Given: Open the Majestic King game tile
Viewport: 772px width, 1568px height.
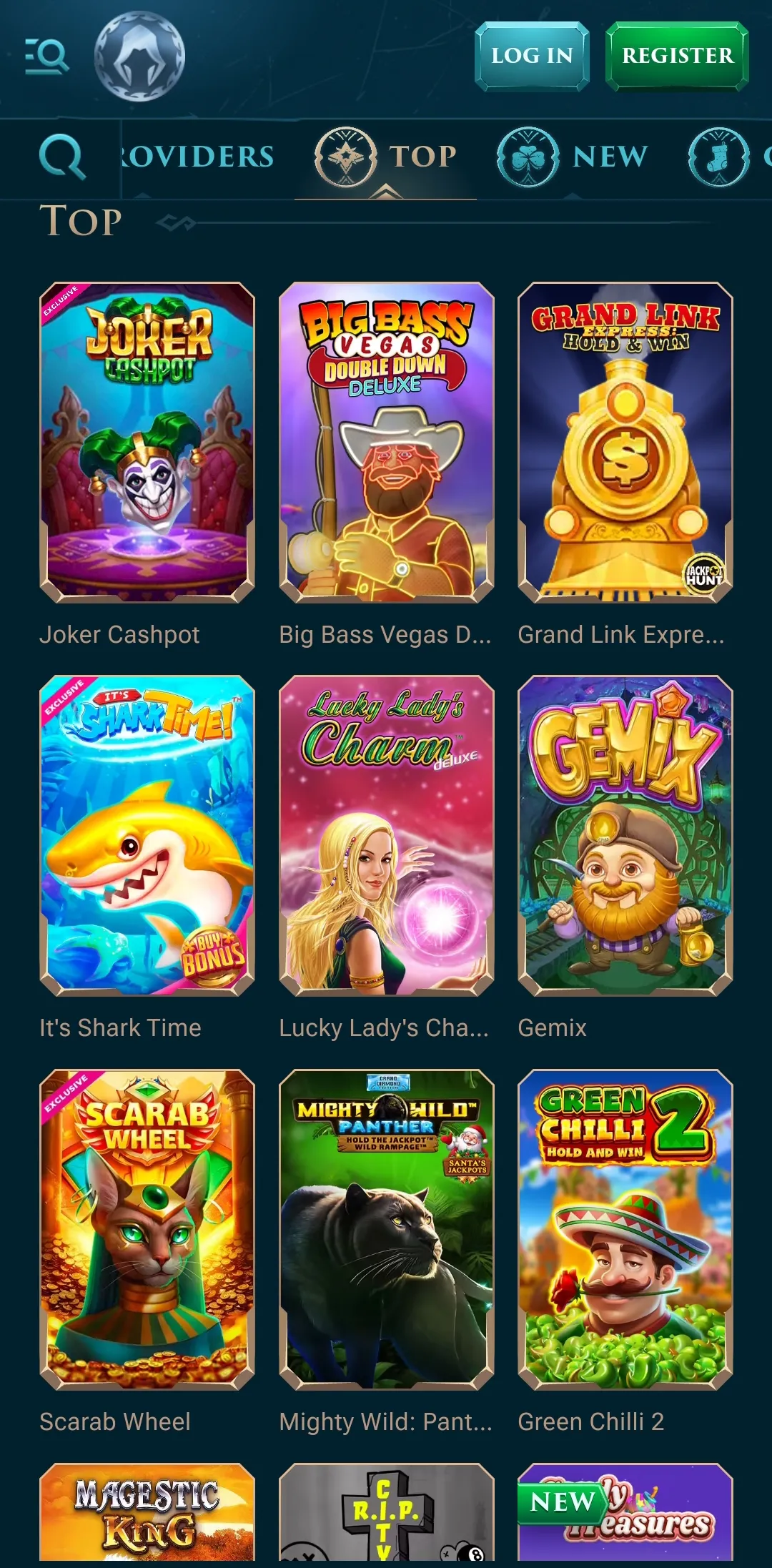Looking at the screenshot, I should (x=147, y=1512).
